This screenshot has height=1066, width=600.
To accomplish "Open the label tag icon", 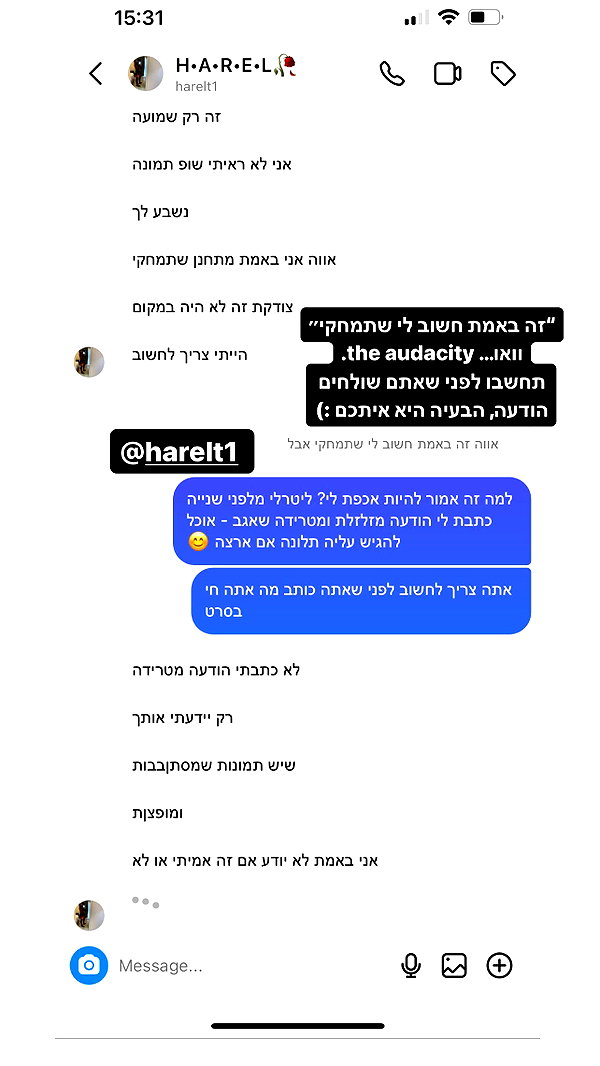I will 503,73.
